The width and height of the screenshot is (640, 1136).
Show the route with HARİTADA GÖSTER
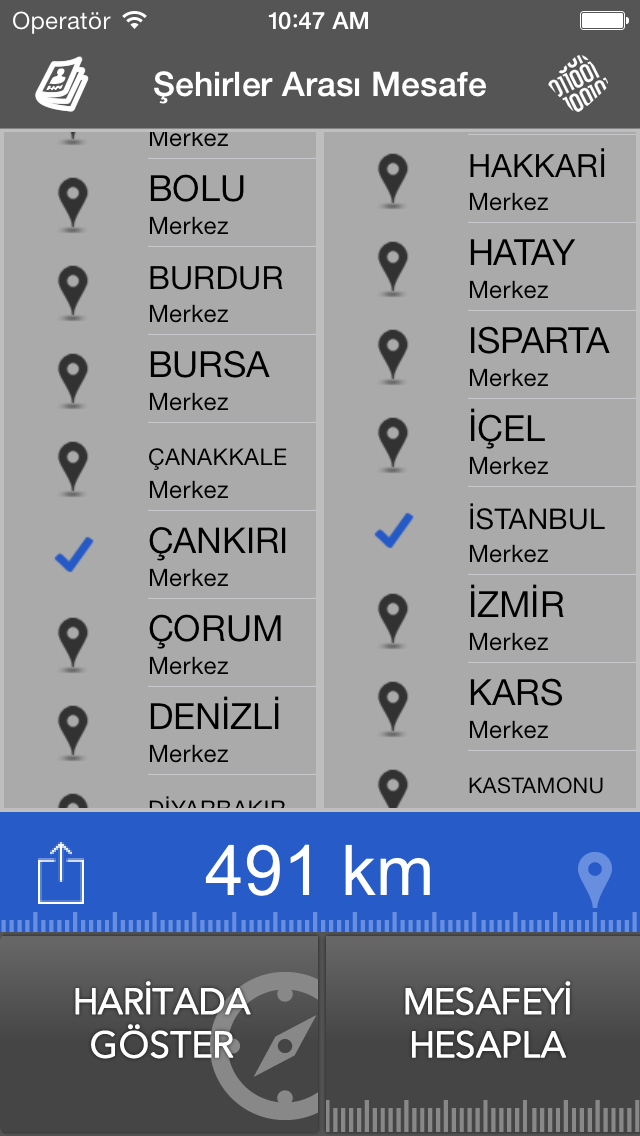coord(160,1022)
